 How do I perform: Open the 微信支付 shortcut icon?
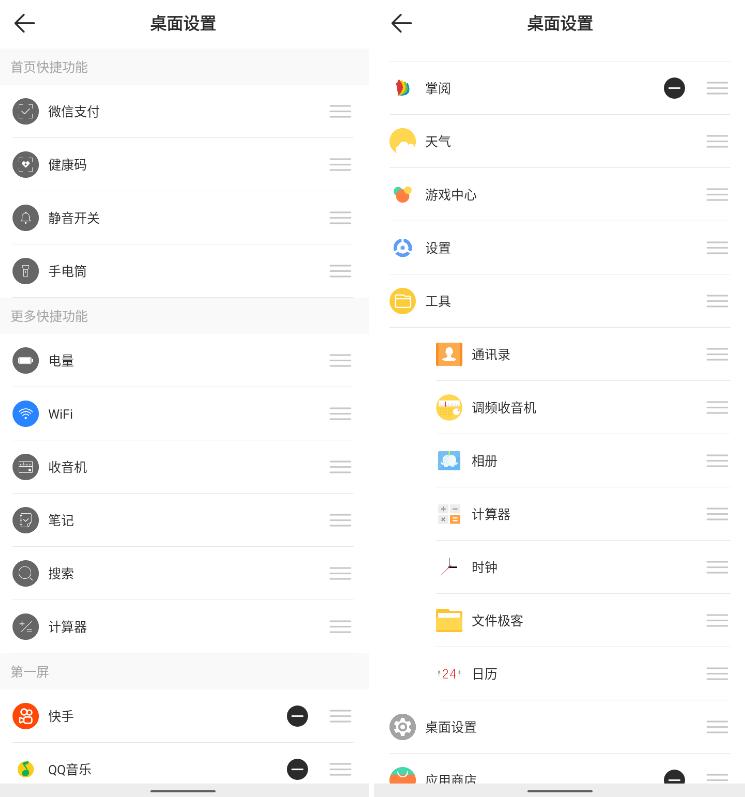click(x=25, y=111)
